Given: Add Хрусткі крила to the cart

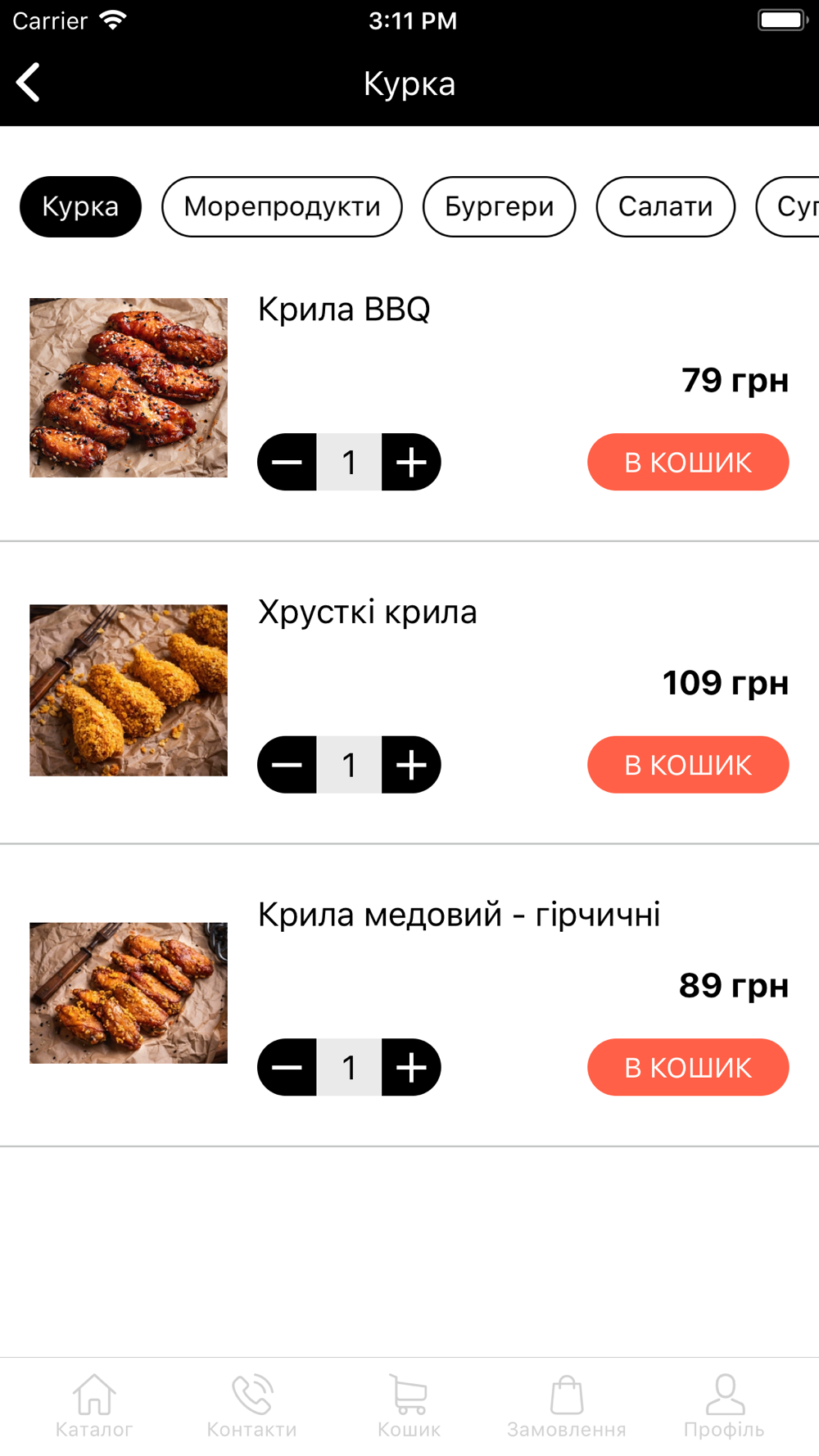Looking at the screenshot, I should coord(688,765).
